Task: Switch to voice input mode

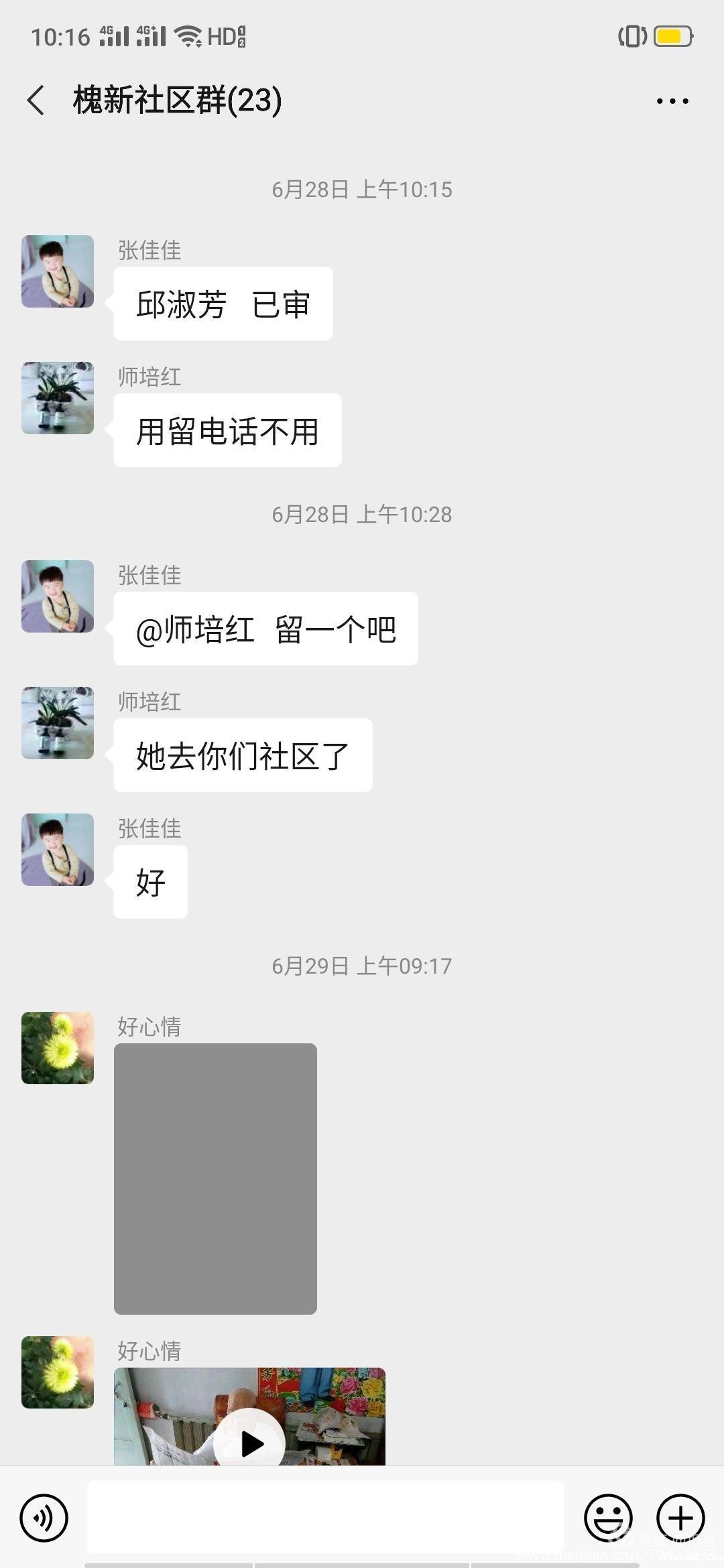Action: [x=44, y=1518]
